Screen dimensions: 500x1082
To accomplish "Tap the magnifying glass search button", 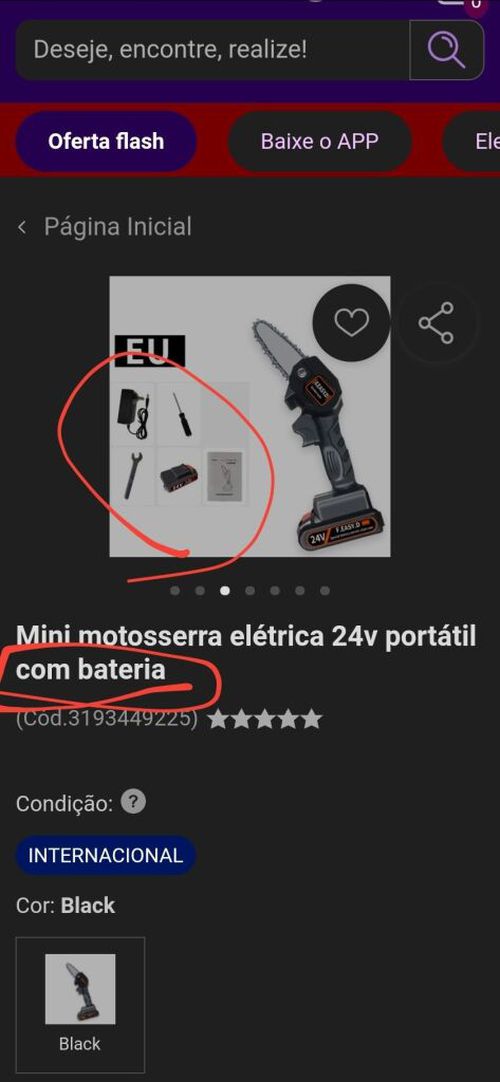I will 446,50.
